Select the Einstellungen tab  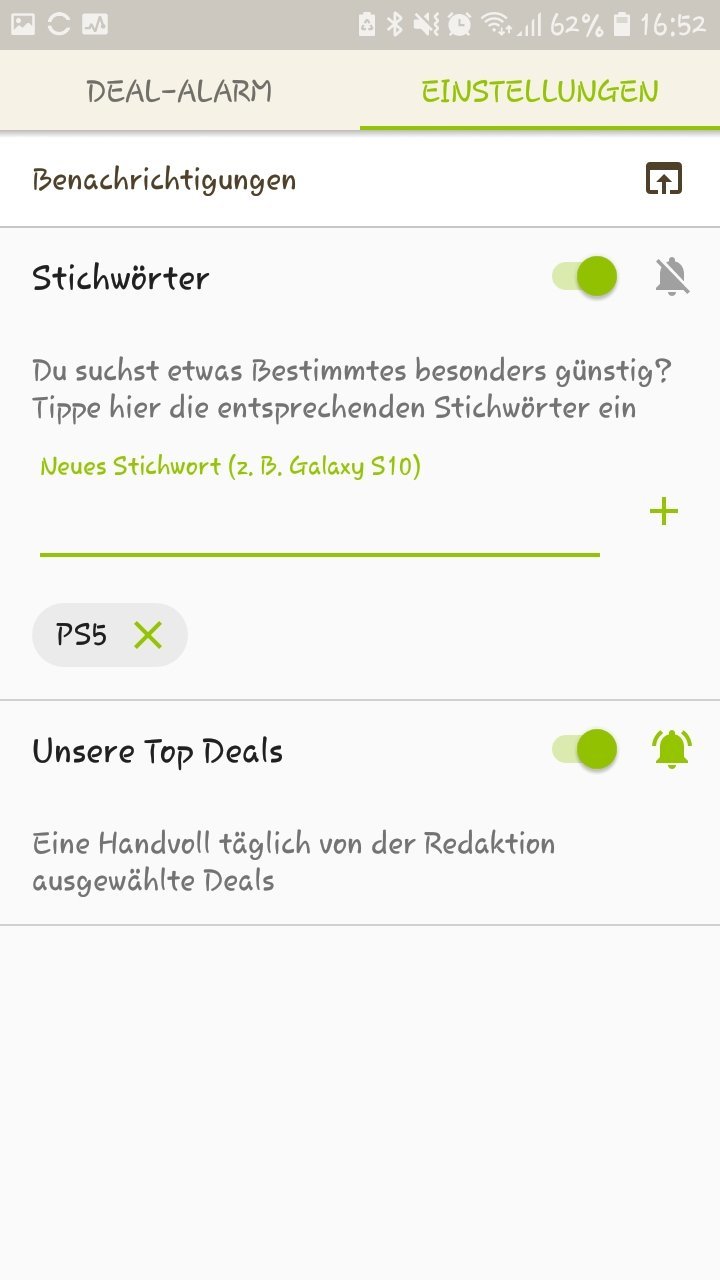(x=539, y=91)
